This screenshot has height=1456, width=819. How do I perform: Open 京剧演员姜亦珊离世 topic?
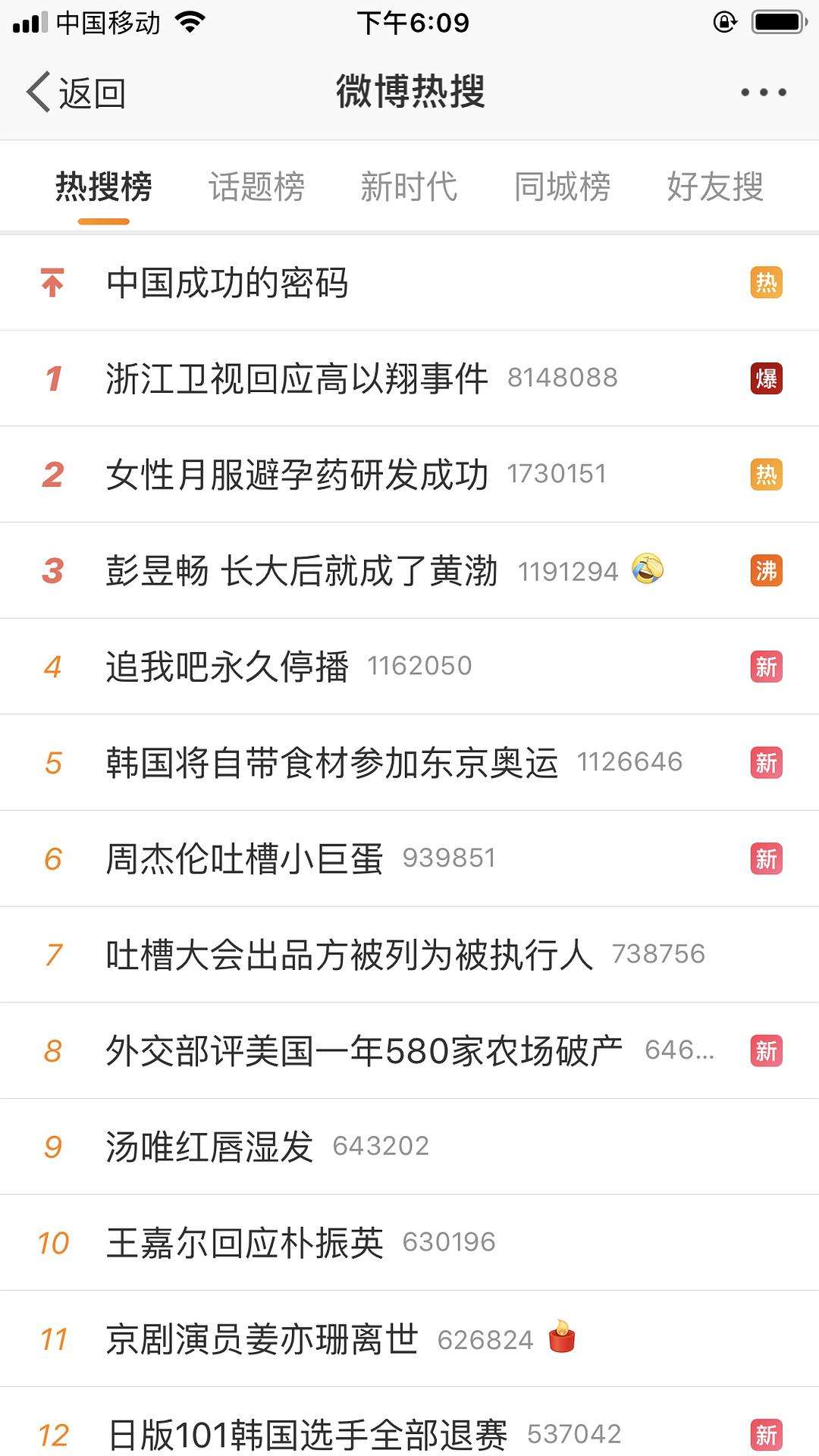click(262, 1339)
